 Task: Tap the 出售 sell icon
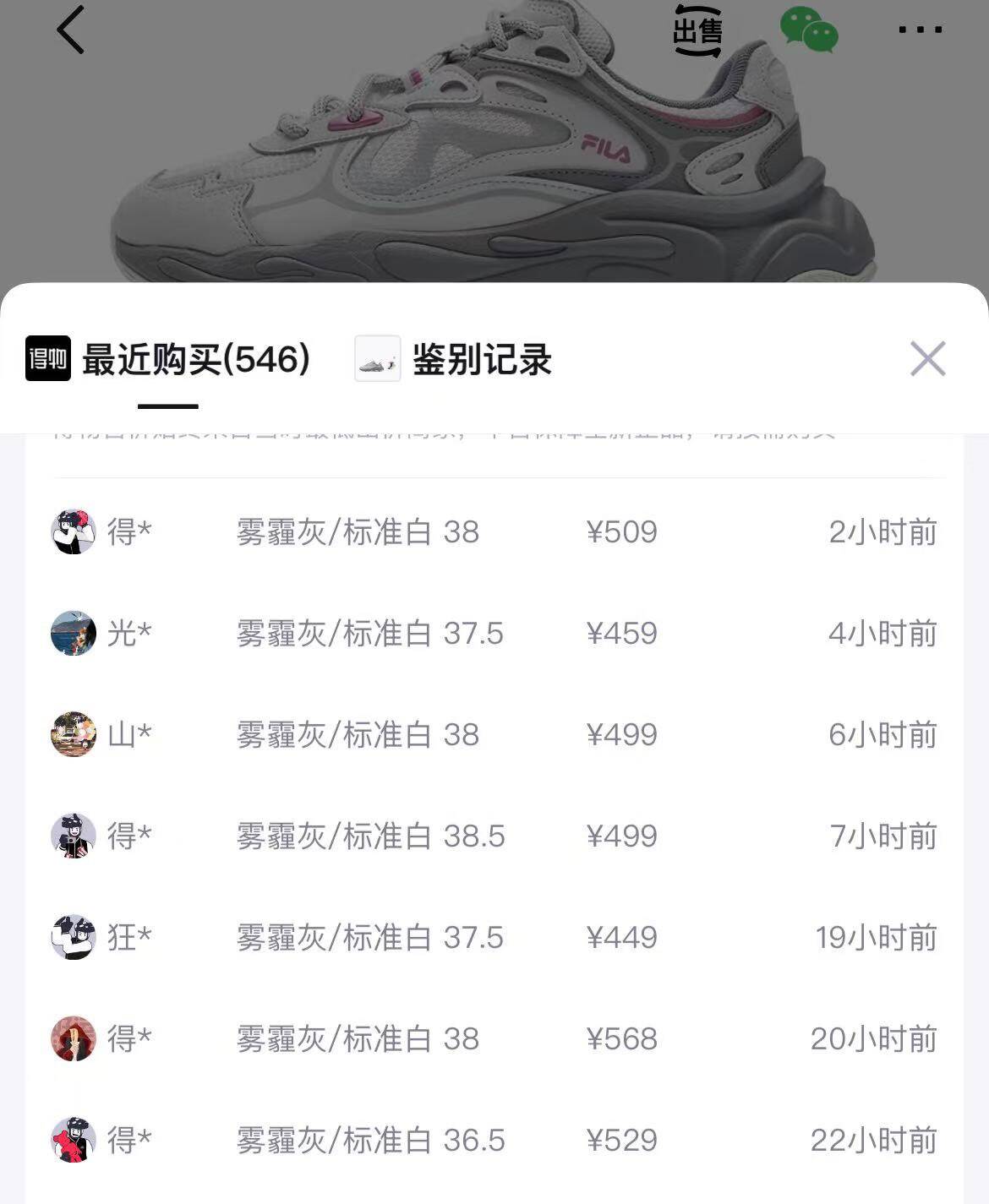pyautogui.click(x=697, y=30)
